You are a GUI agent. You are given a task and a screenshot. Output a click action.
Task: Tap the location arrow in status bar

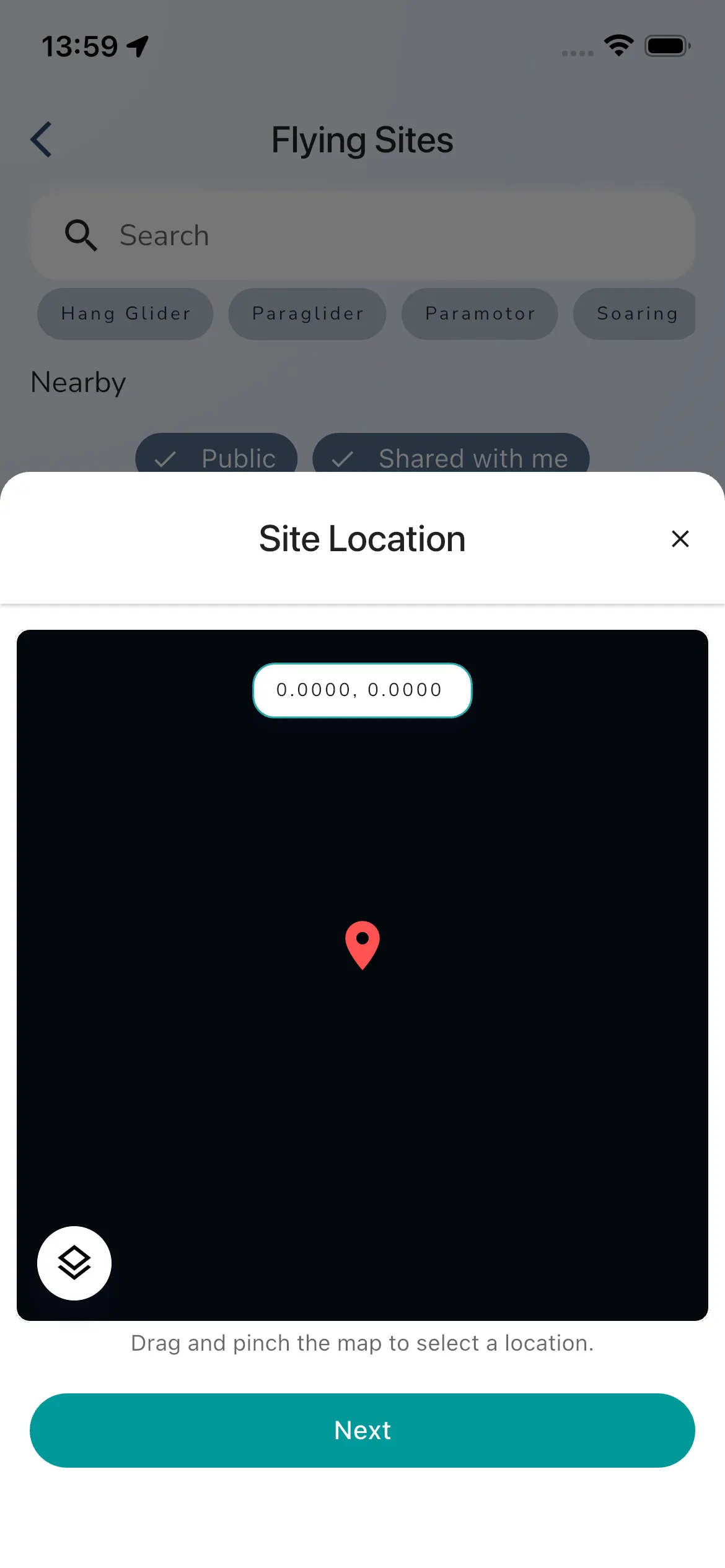[x=137, y=44]
